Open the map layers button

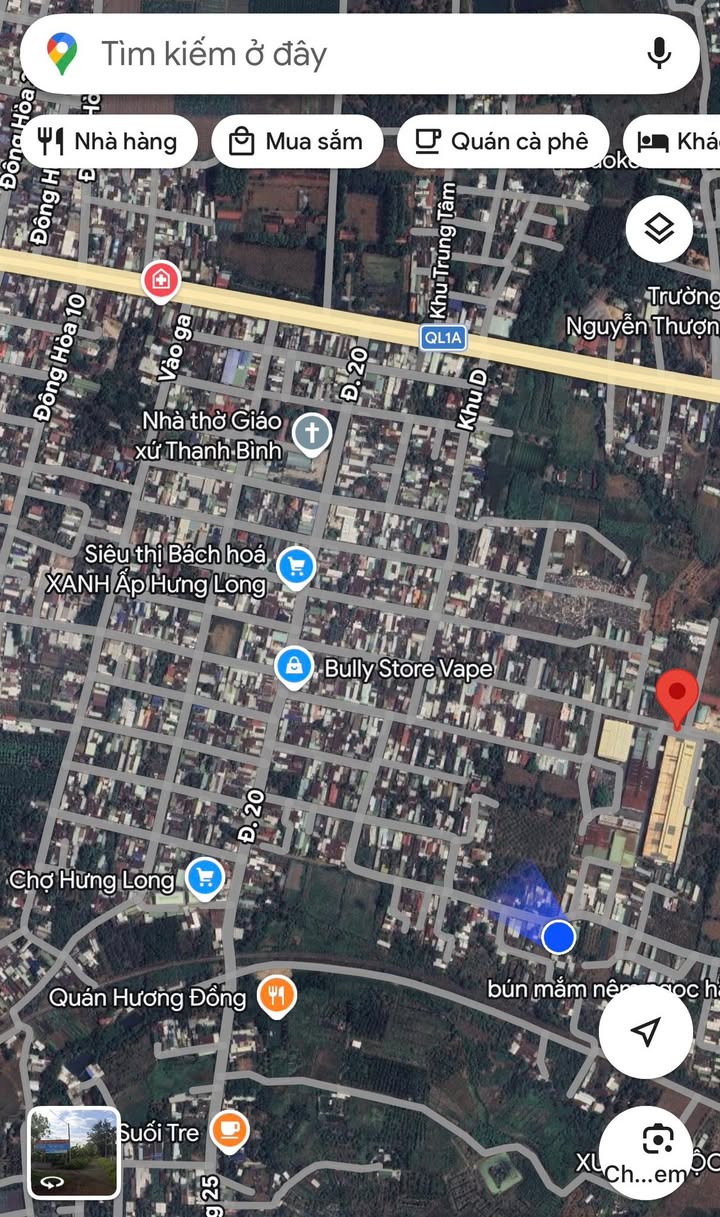pos(659,230)
